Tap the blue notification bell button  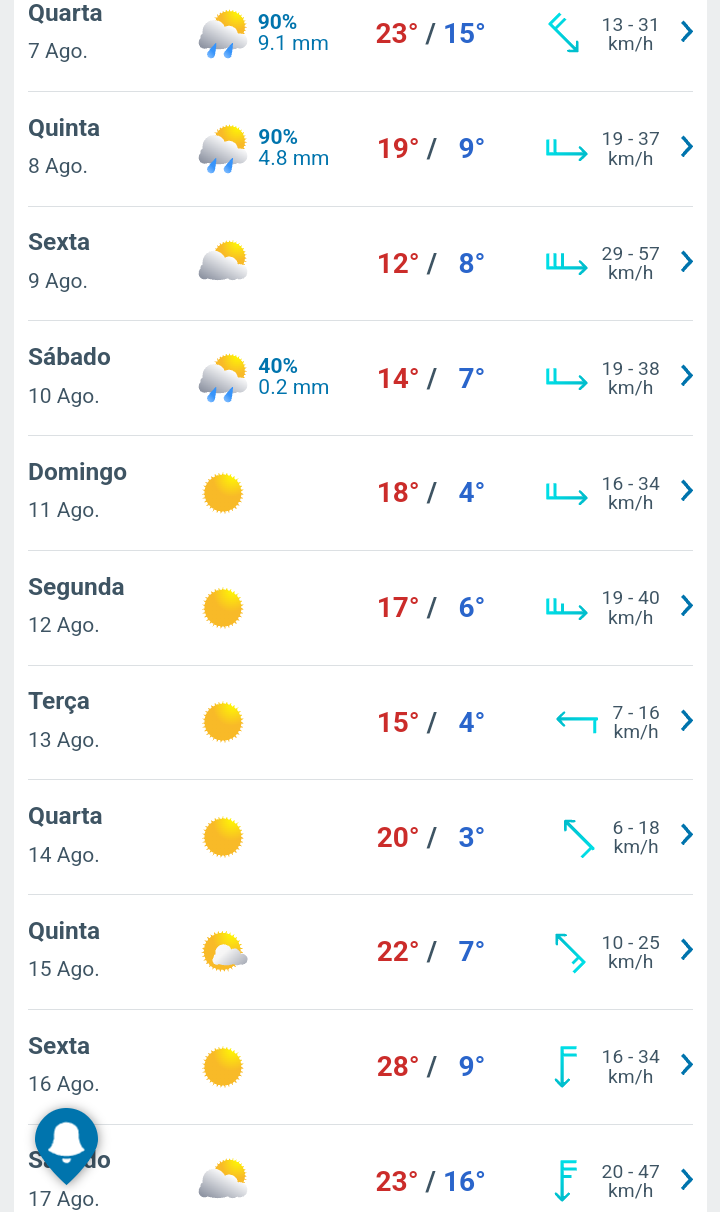(66, 1141)
